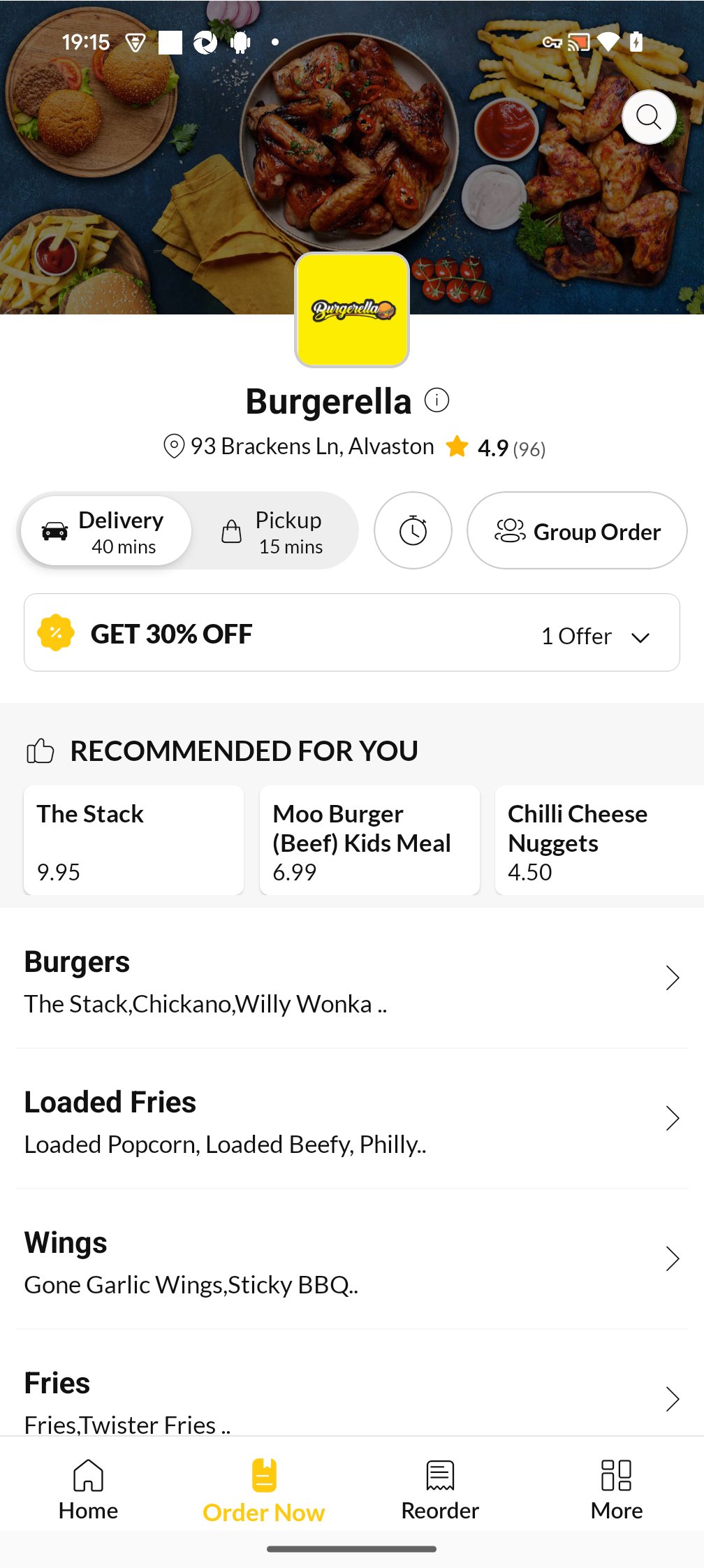The width and height of the screenshot is (704, 1568).
Task: Open the search icon
Action: click(x=648, y=117)
